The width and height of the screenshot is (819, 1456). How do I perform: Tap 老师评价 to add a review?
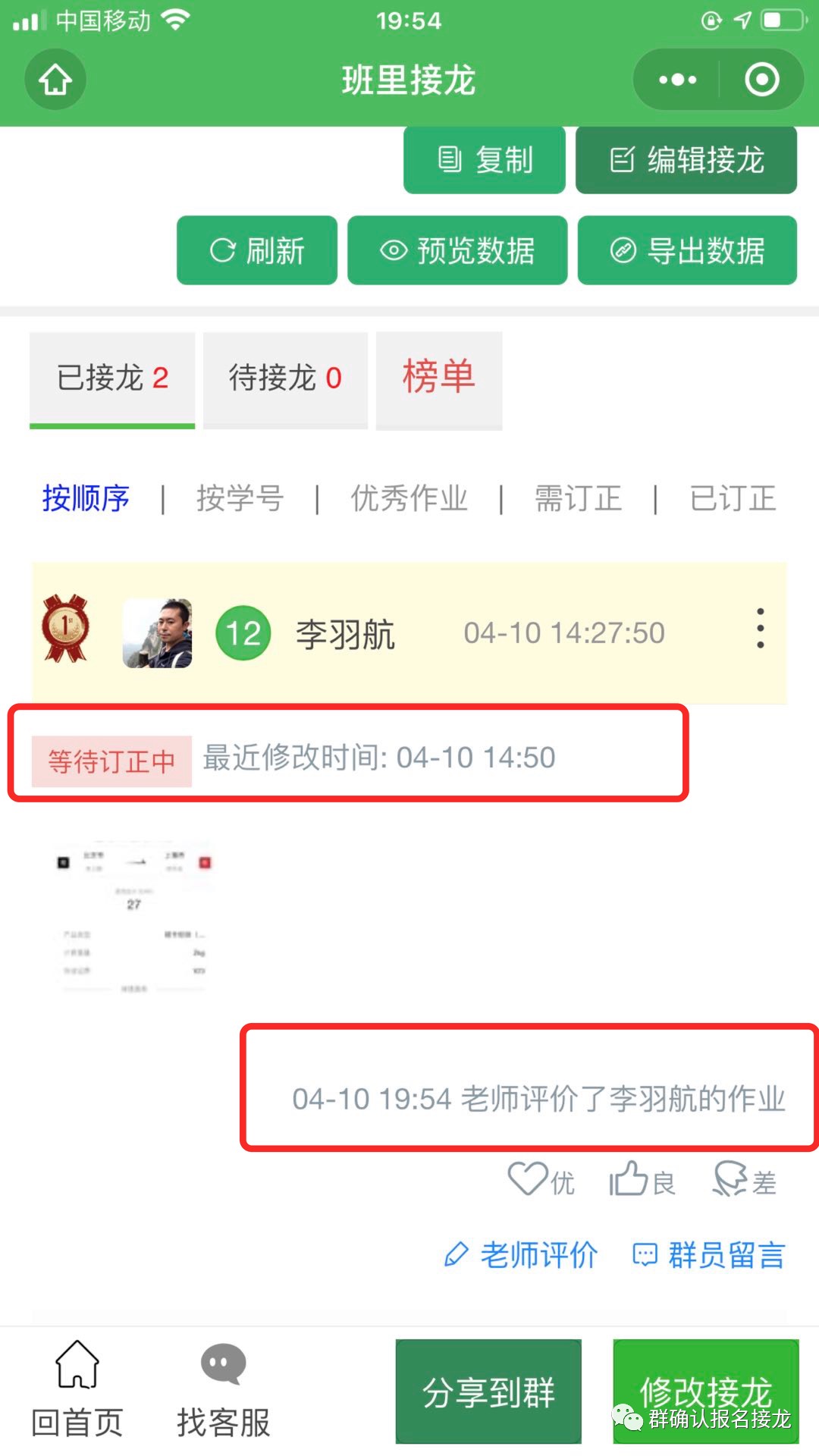point(521,1255)
